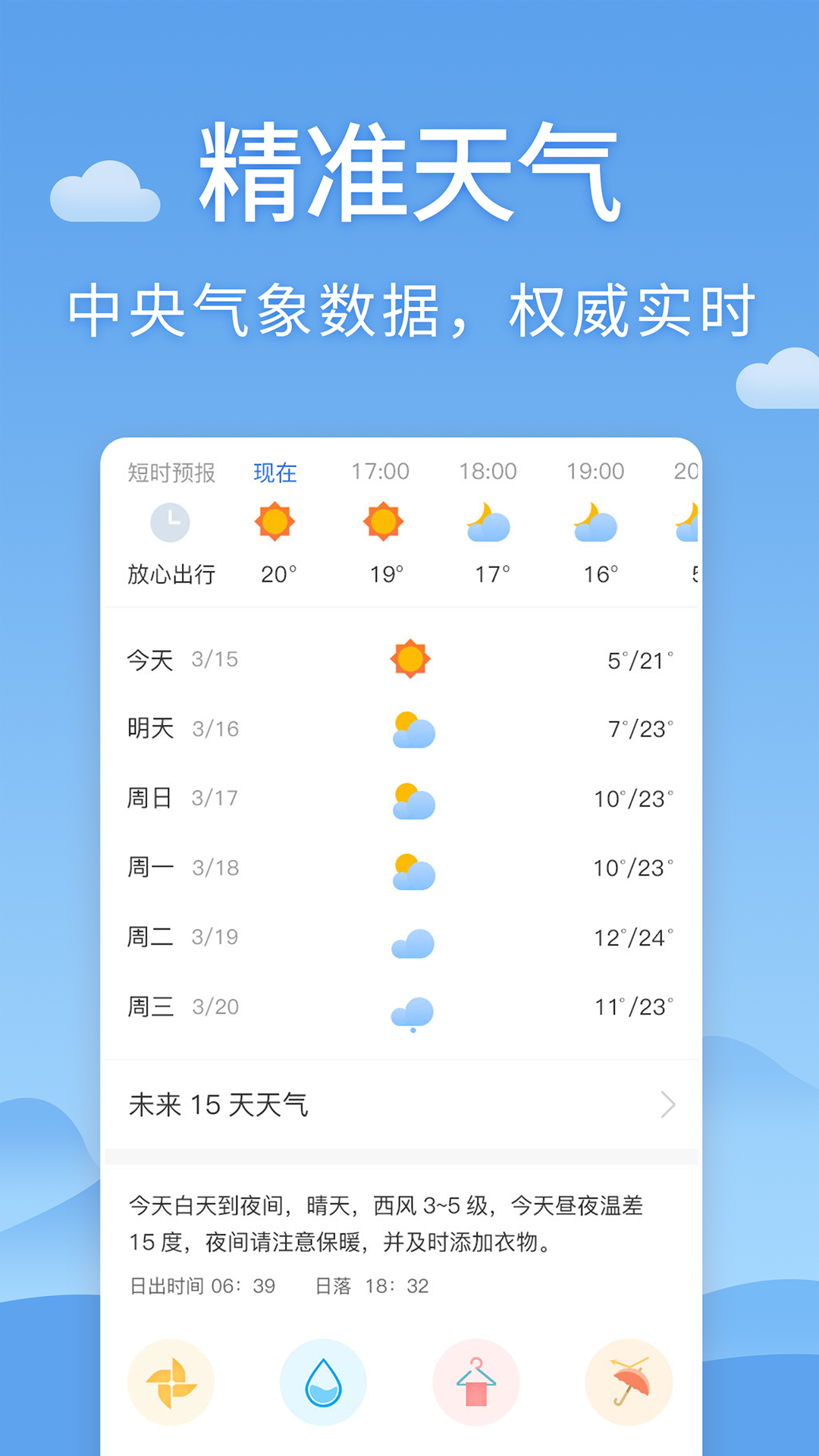This screenshot has width=819, height=1456.
Task: Click the moon-cloud icon at 18:00
Action: (488, 522)
